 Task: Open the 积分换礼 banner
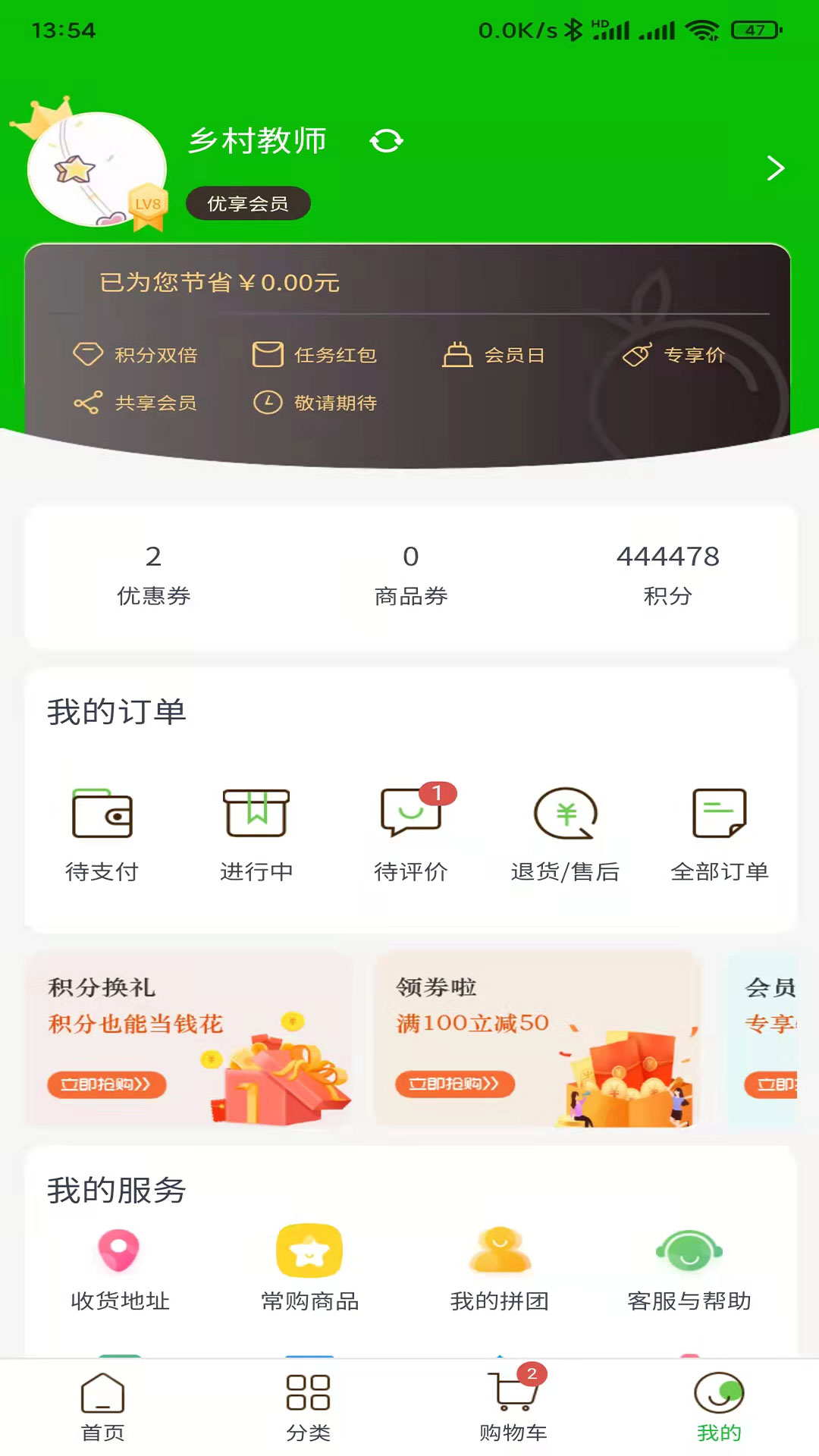point(190,1039)
